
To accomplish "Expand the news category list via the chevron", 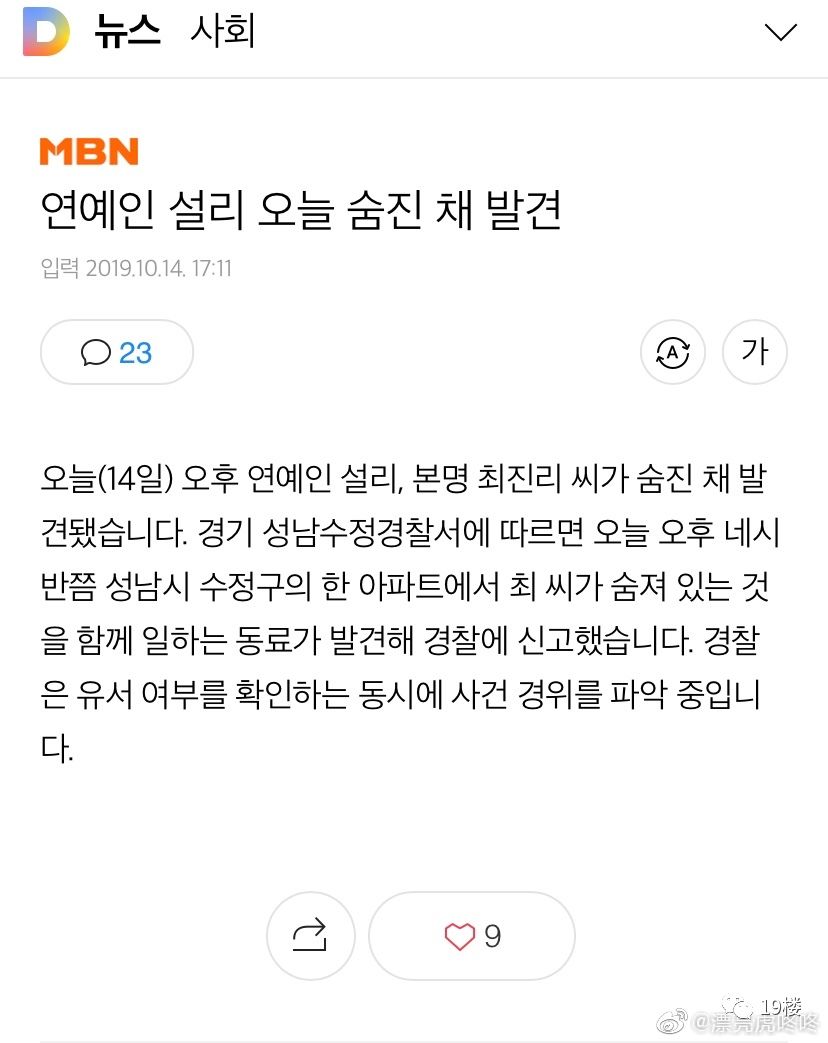I will [x=781, y=31].
